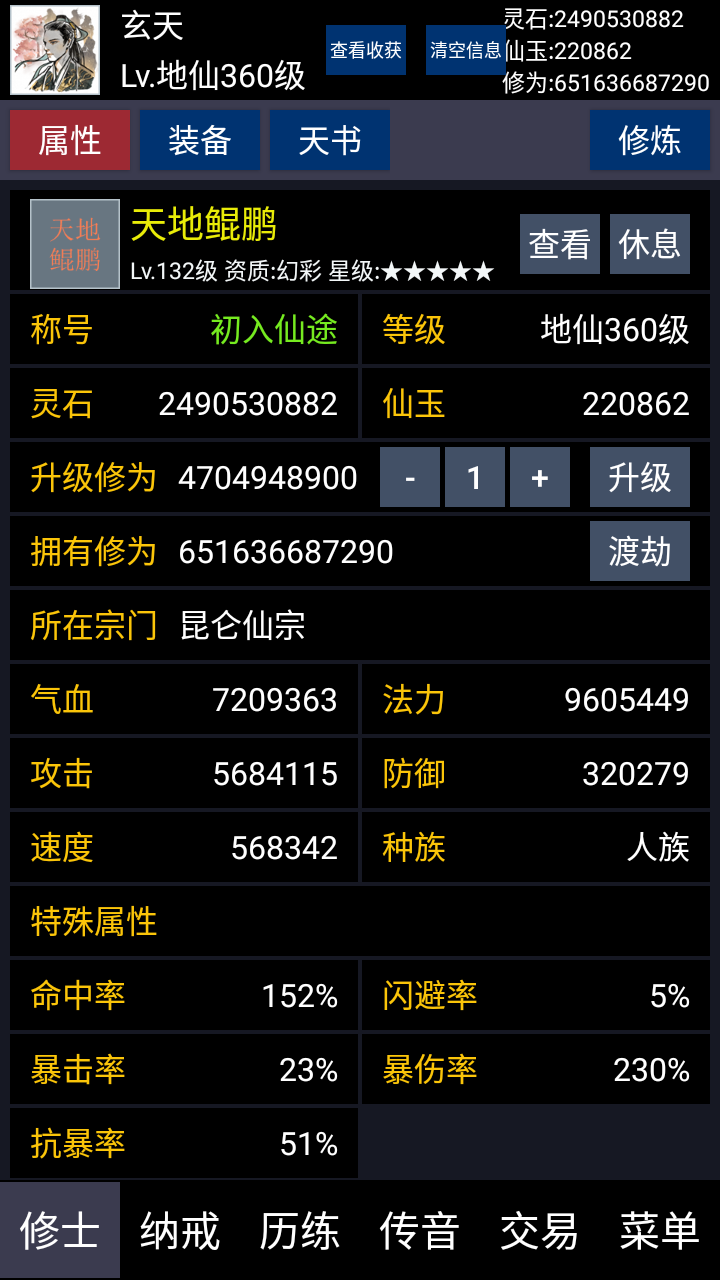Click the minus to decrease level amount

[x=410, y=477]
